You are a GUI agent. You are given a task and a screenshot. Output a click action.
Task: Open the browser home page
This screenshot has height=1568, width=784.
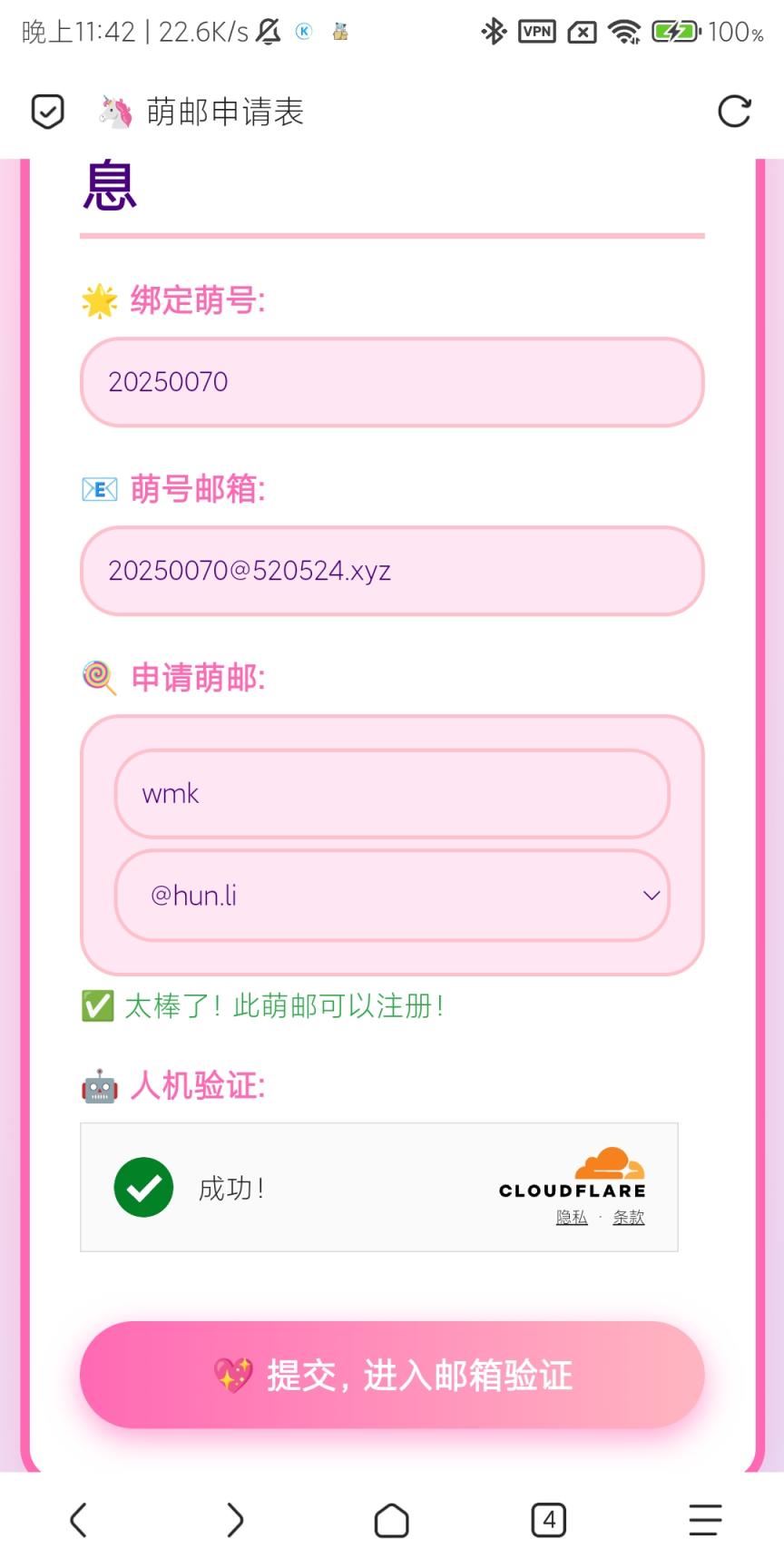(x=392, y=1520)
